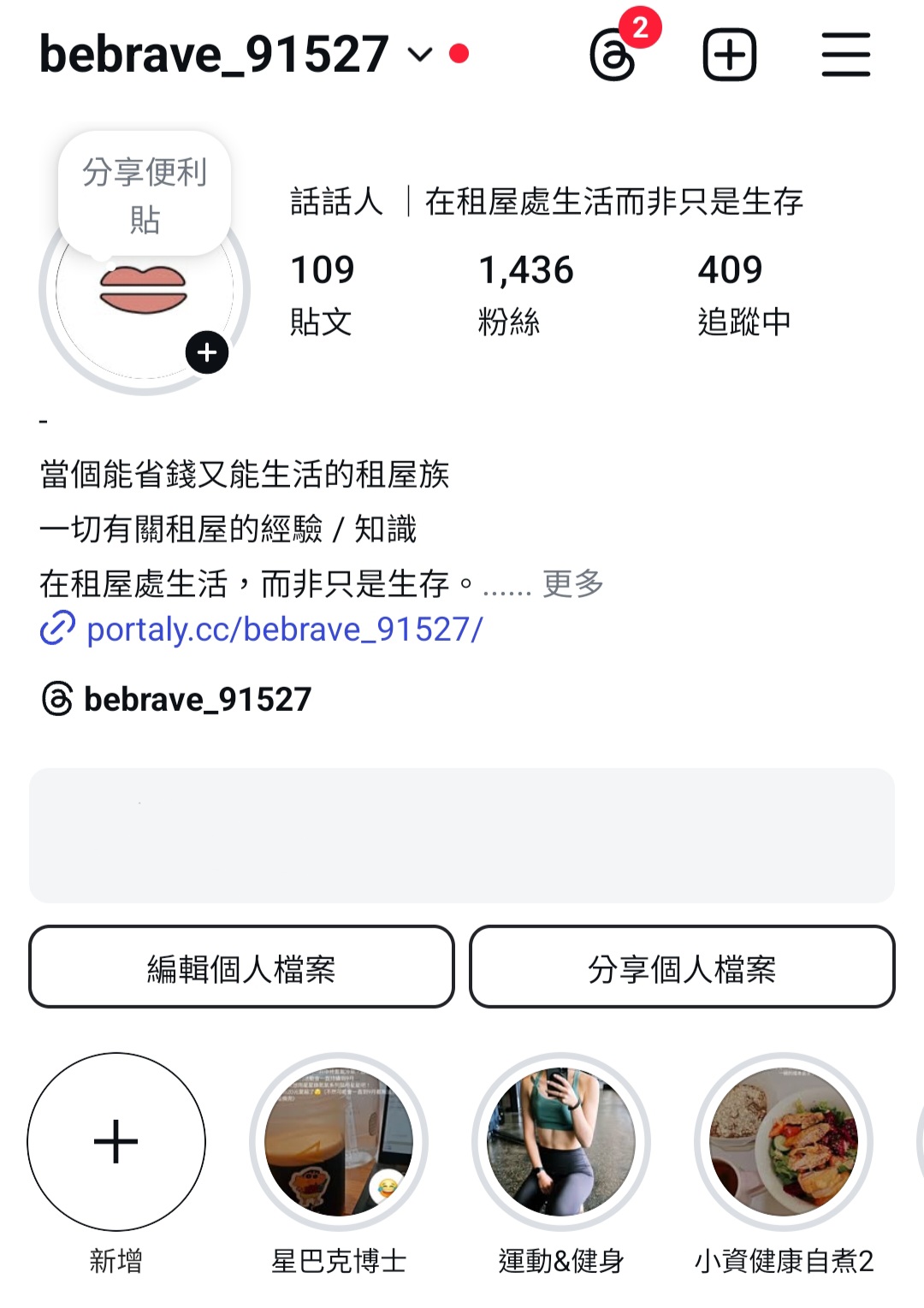924x1308 pixels.
Task: Tap 新增 to create a new highlight
Action: 116,1142
